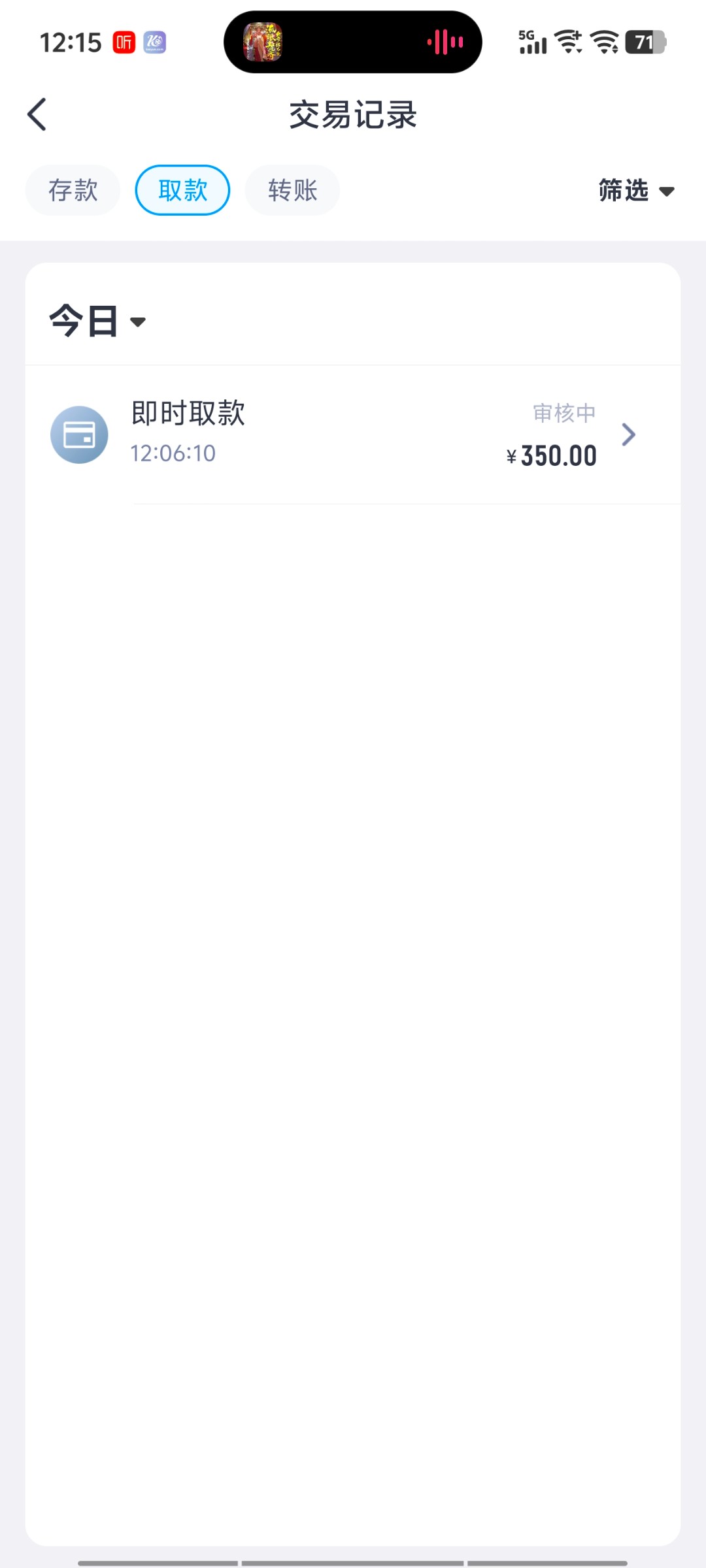
Task: Open the 筛选 filter dropdown
Action: click(x=635, y=191)
